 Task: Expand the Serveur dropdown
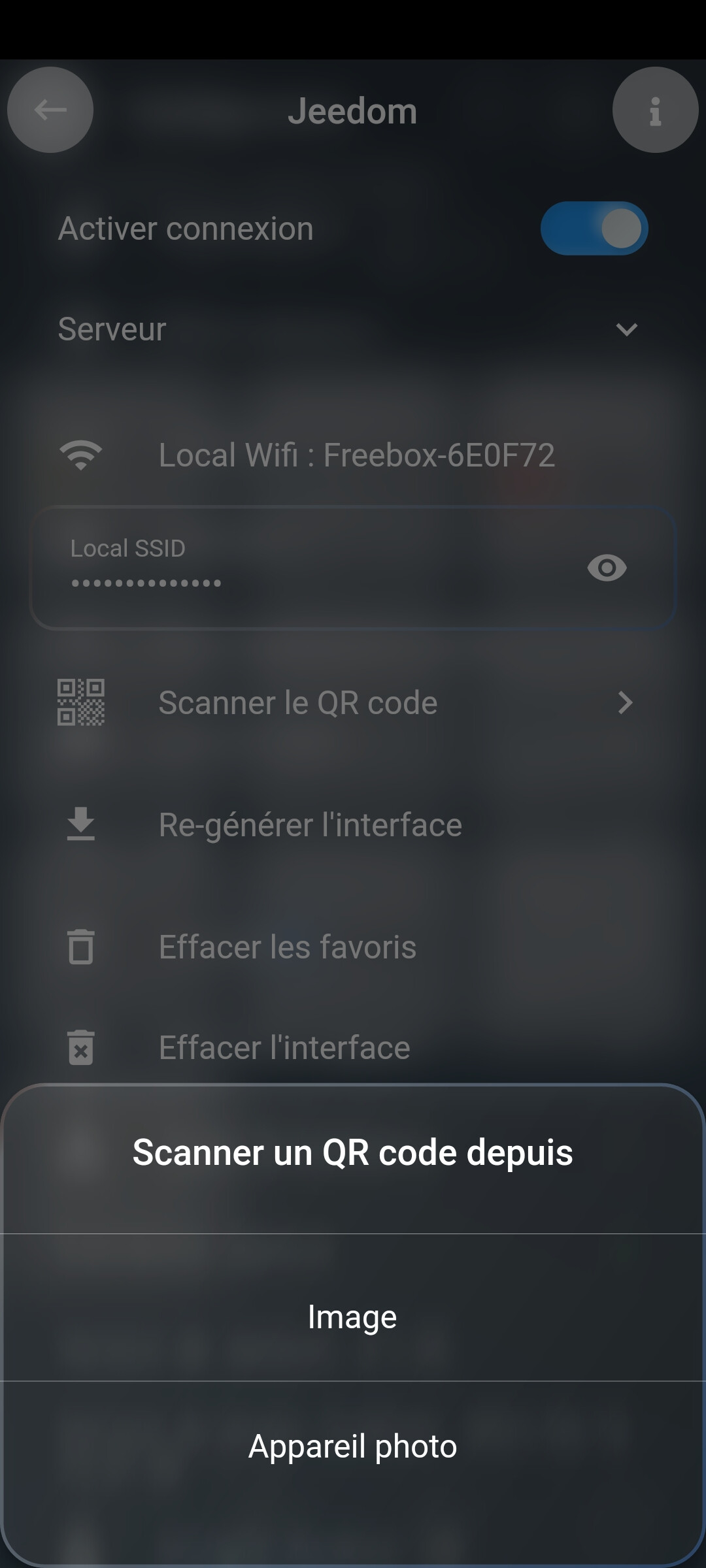[x=626, y=329]
